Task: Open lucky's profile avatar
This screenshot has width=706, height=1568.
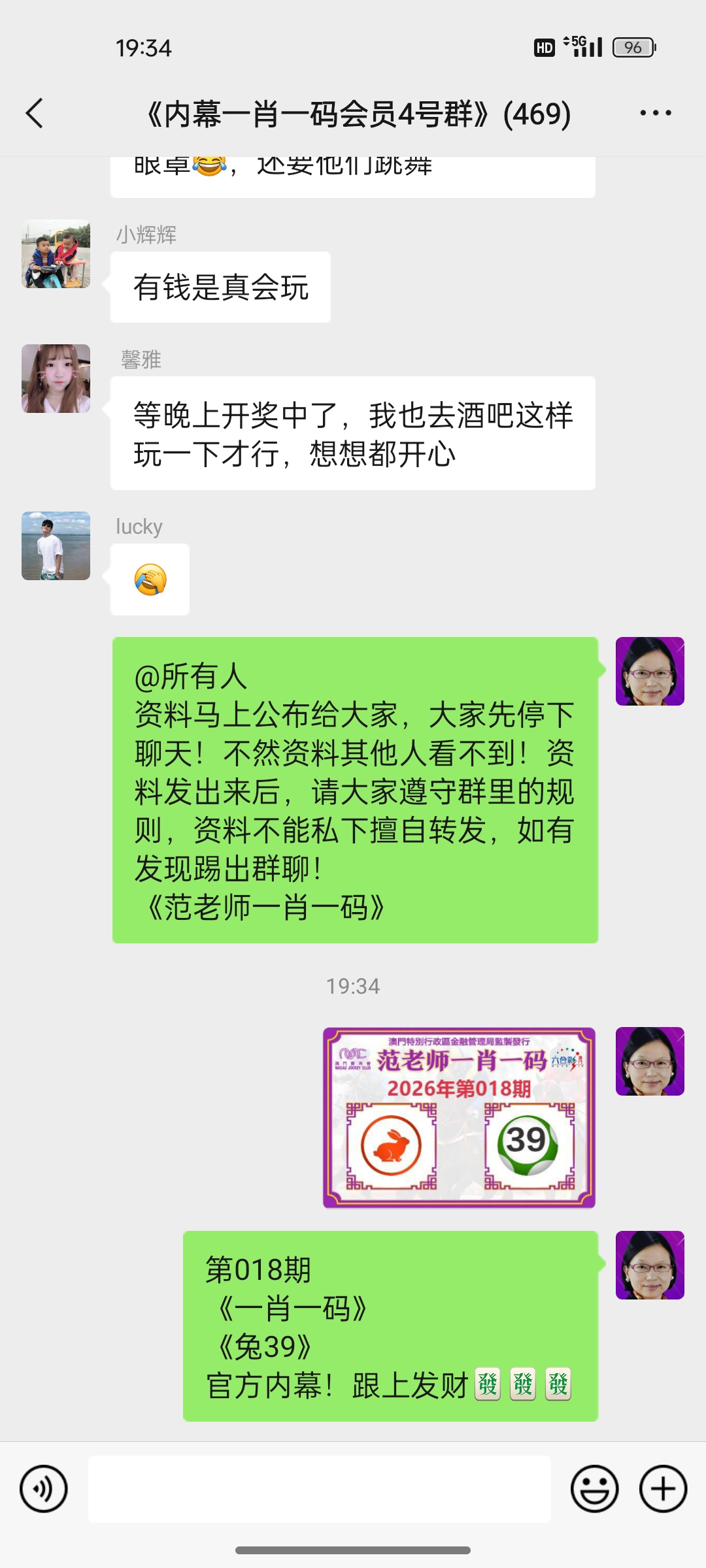Action: [x=56, y=546]
